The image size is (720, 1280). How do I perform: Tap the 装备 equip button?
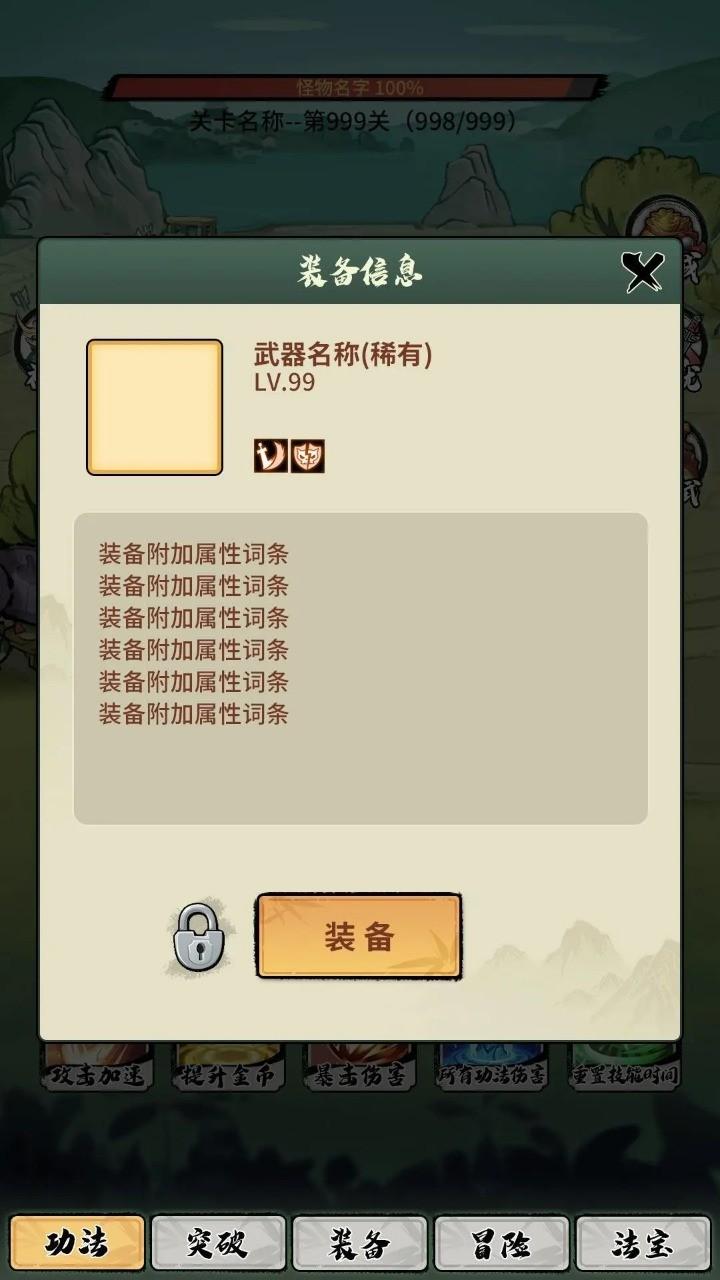coord(359,936)
